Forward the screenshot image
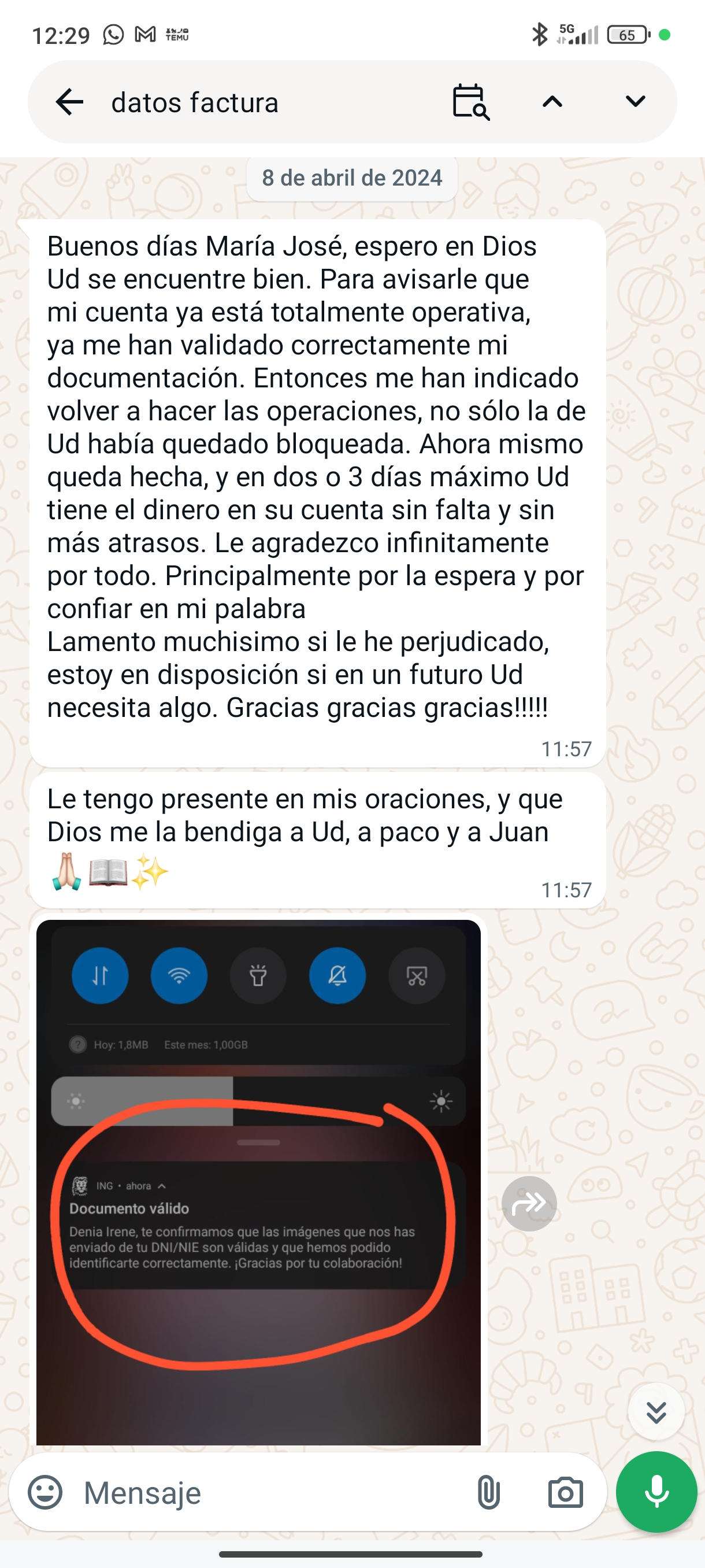 click(x=529, y=1203)
